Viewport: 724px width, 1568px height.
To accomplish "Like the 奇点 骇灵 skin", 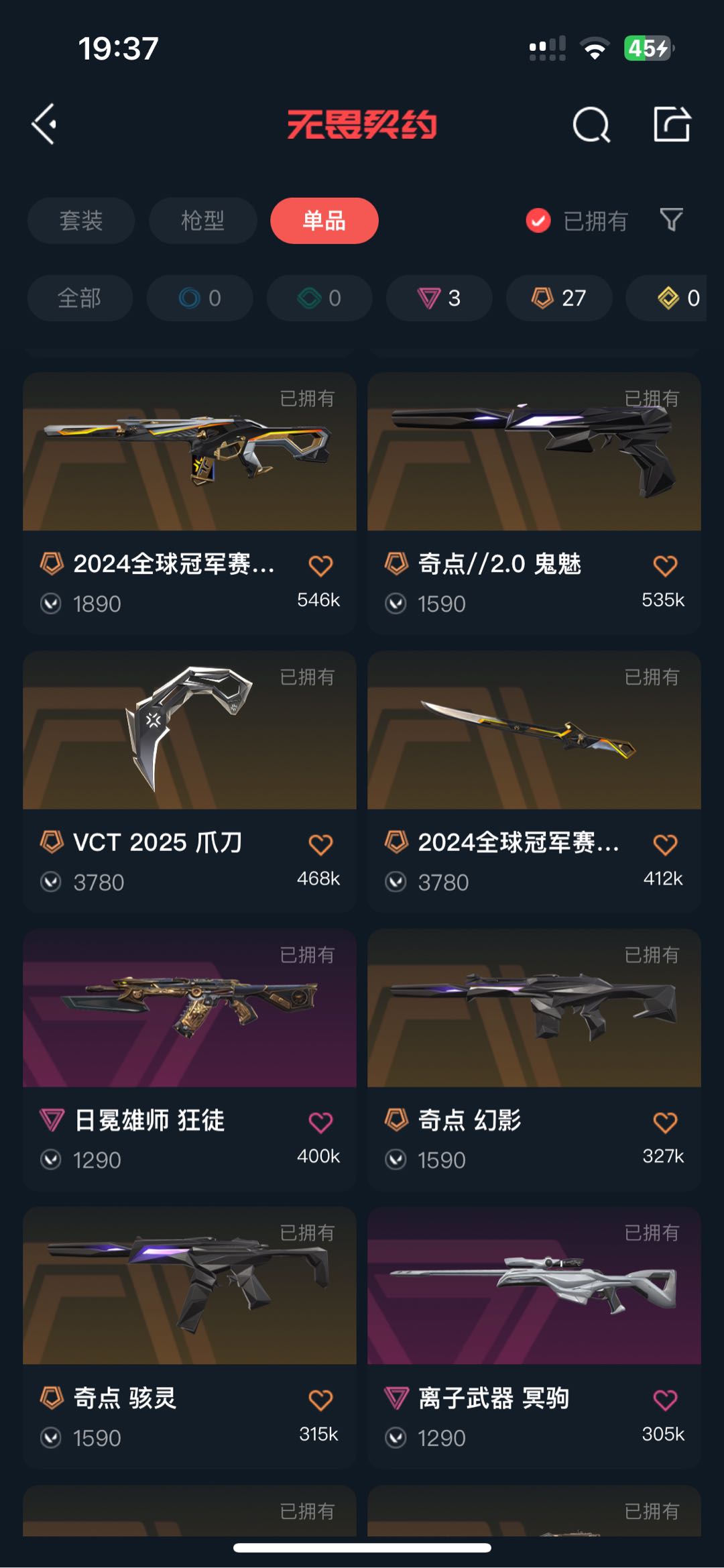I will point(320,1400).
